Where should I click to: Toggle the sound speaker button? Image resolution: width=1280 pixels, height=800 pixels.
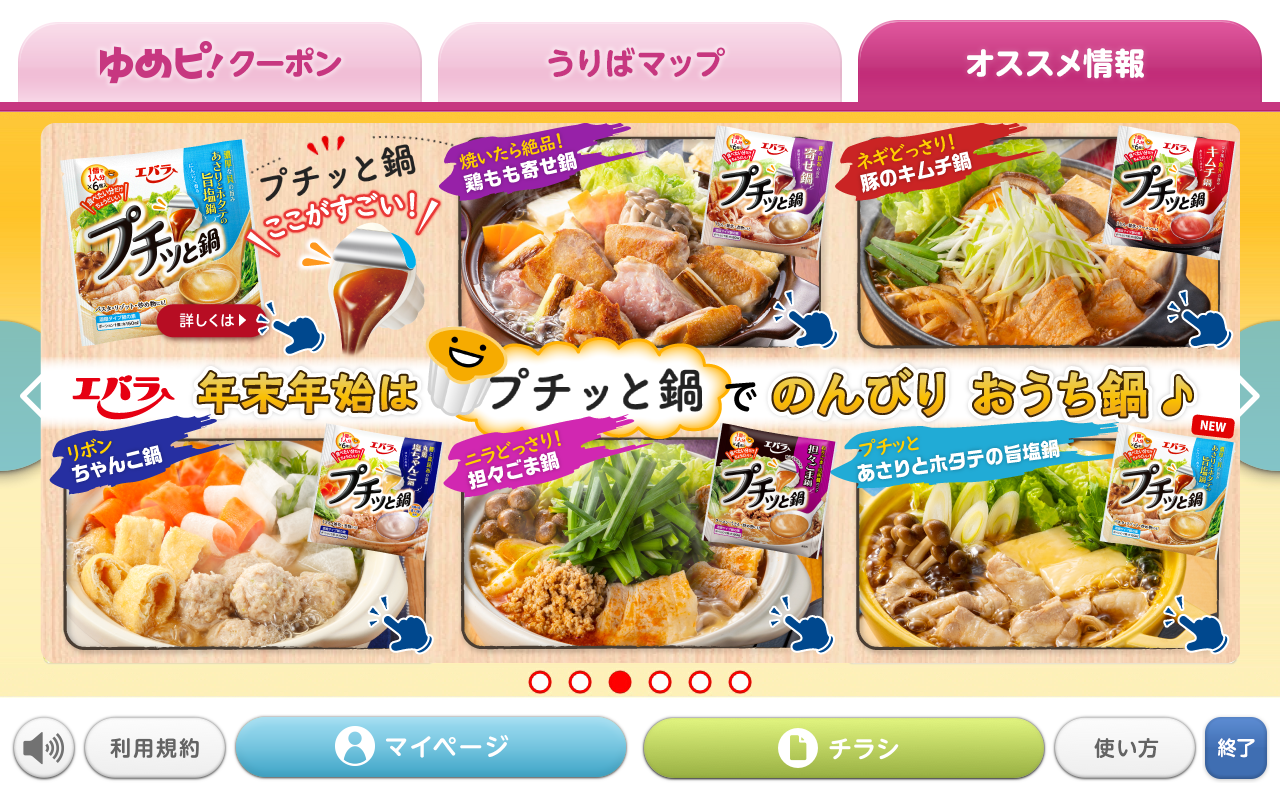[44, 747]
